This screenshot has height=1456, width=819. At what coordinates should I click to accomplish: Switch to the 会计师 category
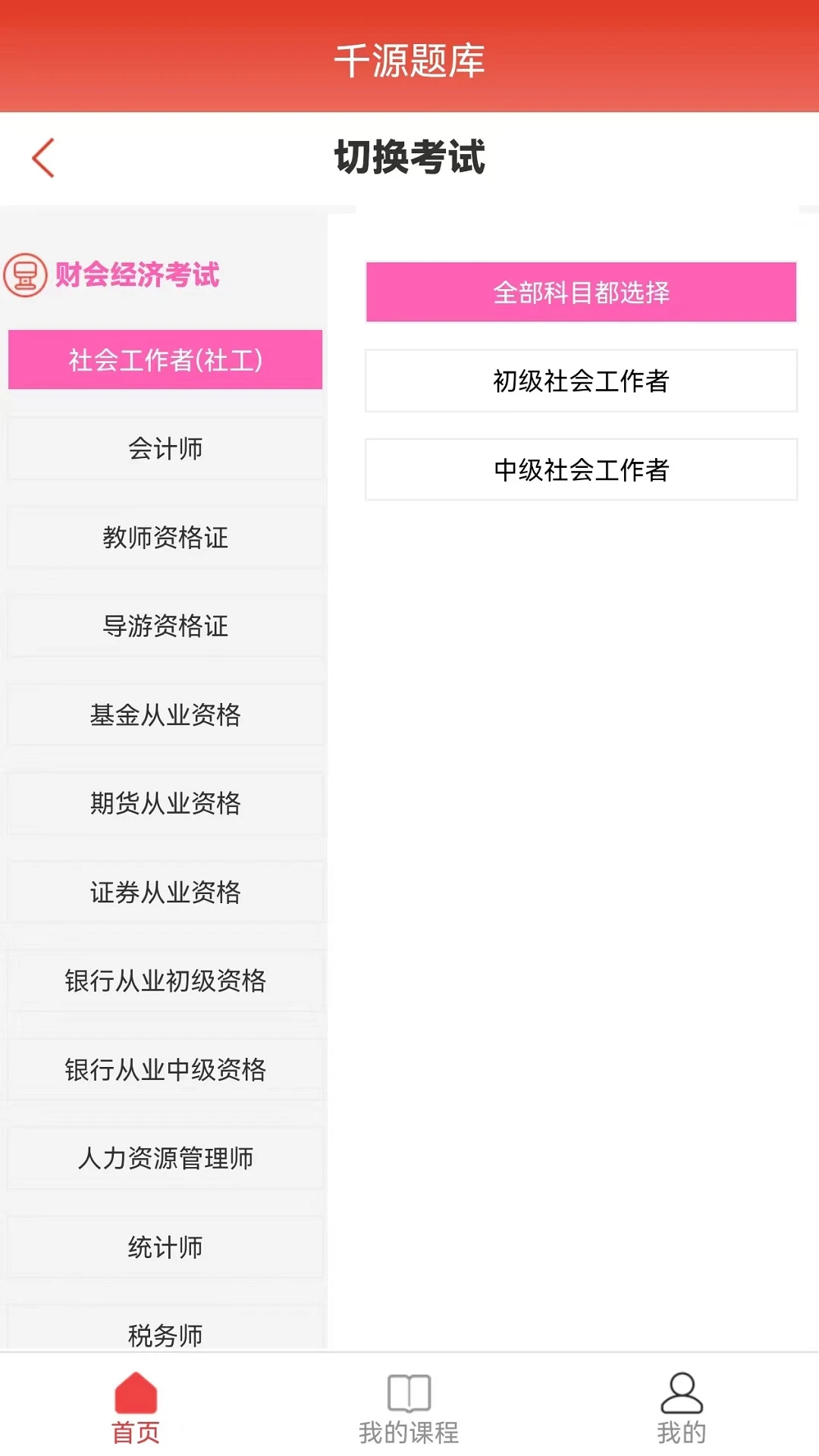point(165,448)
